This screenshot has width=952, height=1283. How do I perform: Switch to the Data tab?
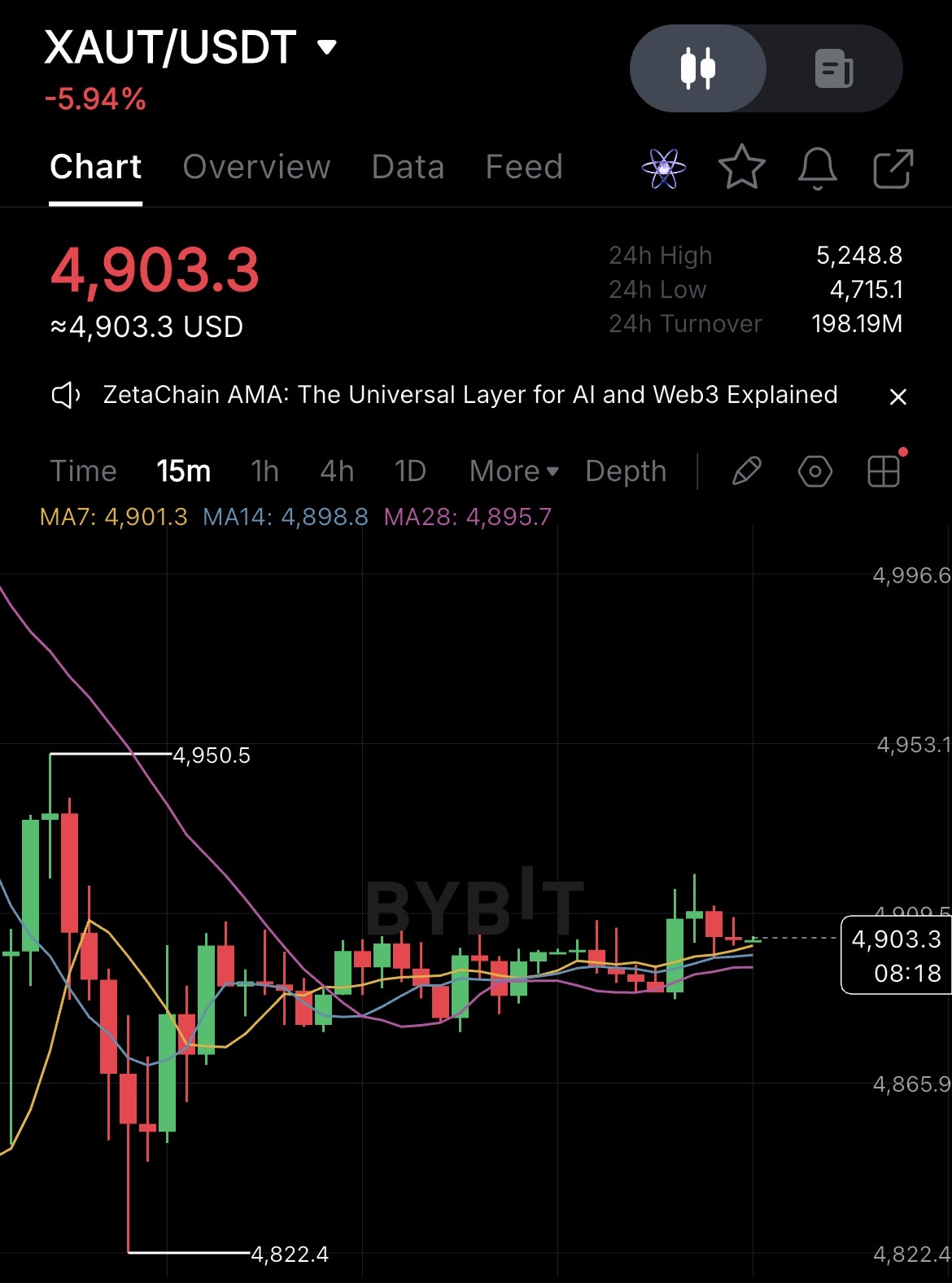[x=408, y=167]
